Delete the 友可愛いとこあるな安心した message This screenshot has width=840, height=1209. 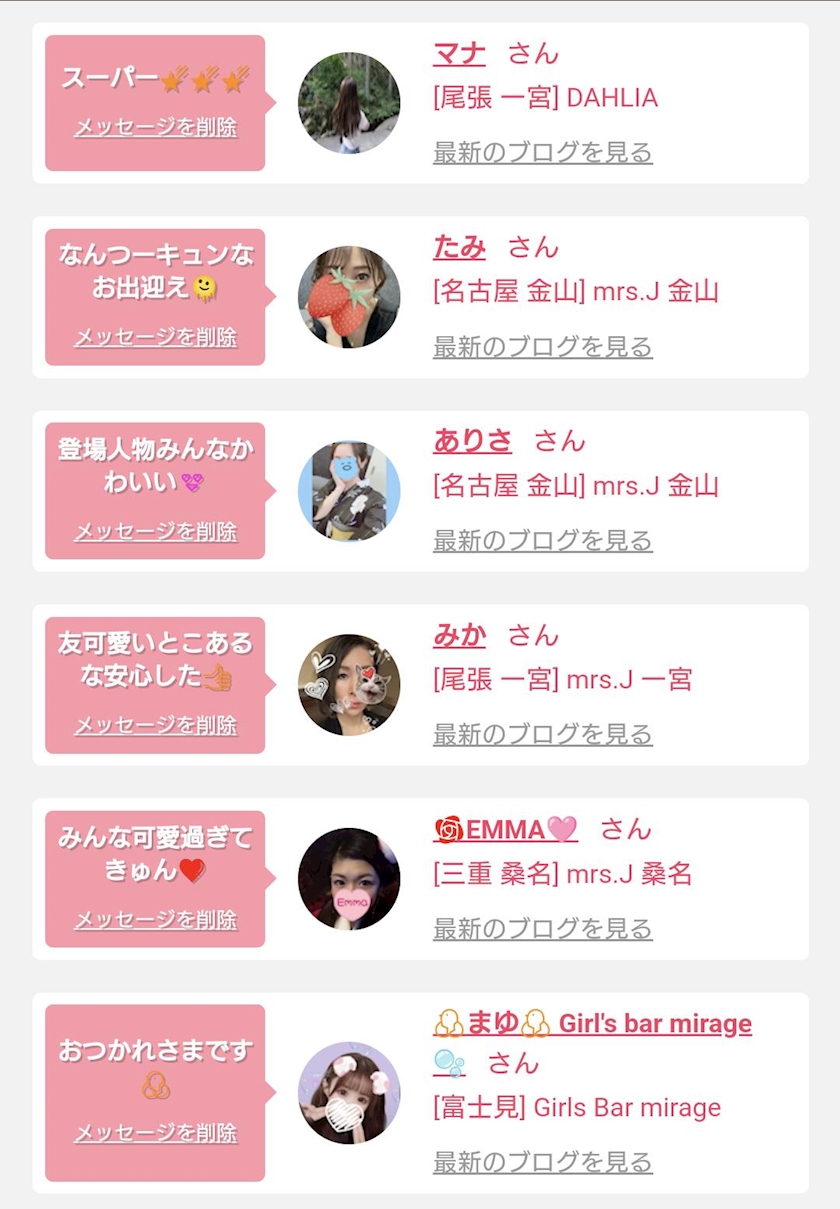155,725
